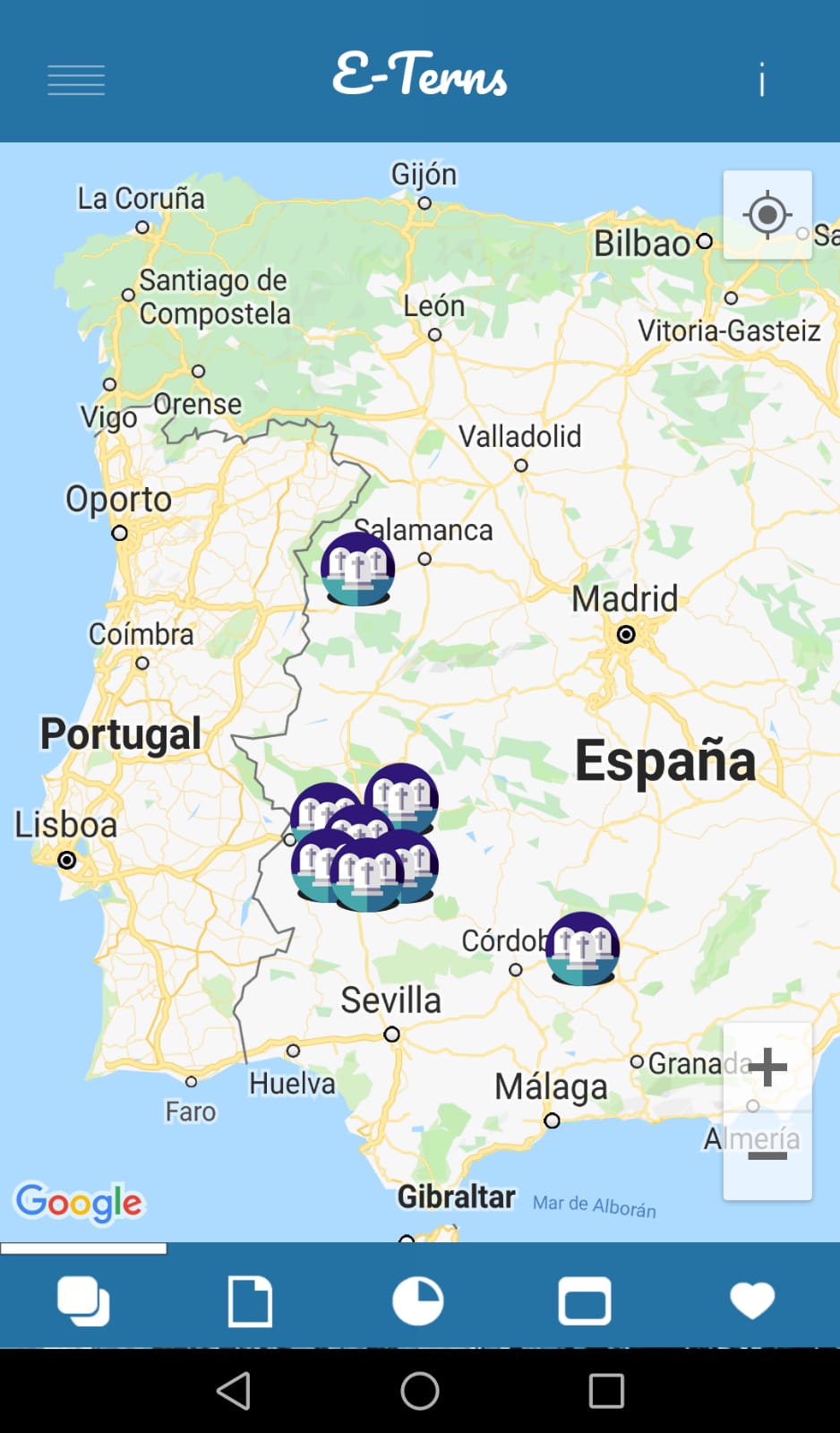Switch to the document page tab
This screenshot has width=840, height=1433.
[251, 1301]
